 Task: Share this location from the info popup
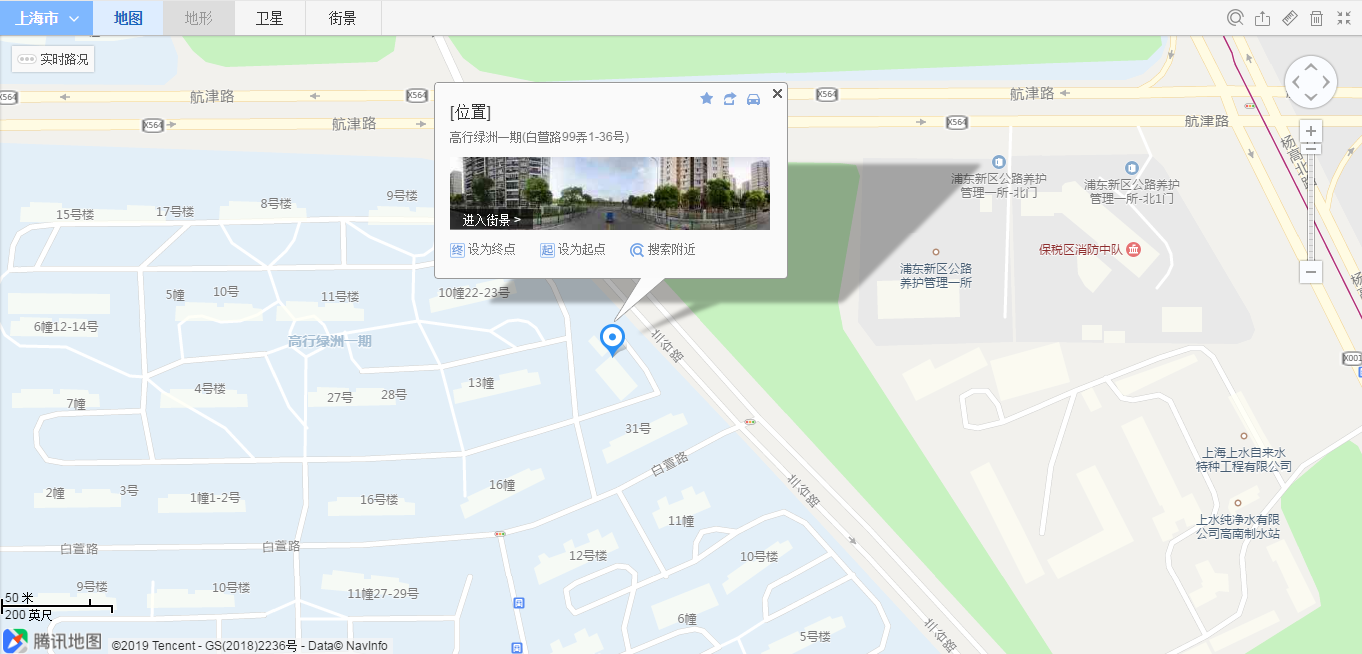730,98
